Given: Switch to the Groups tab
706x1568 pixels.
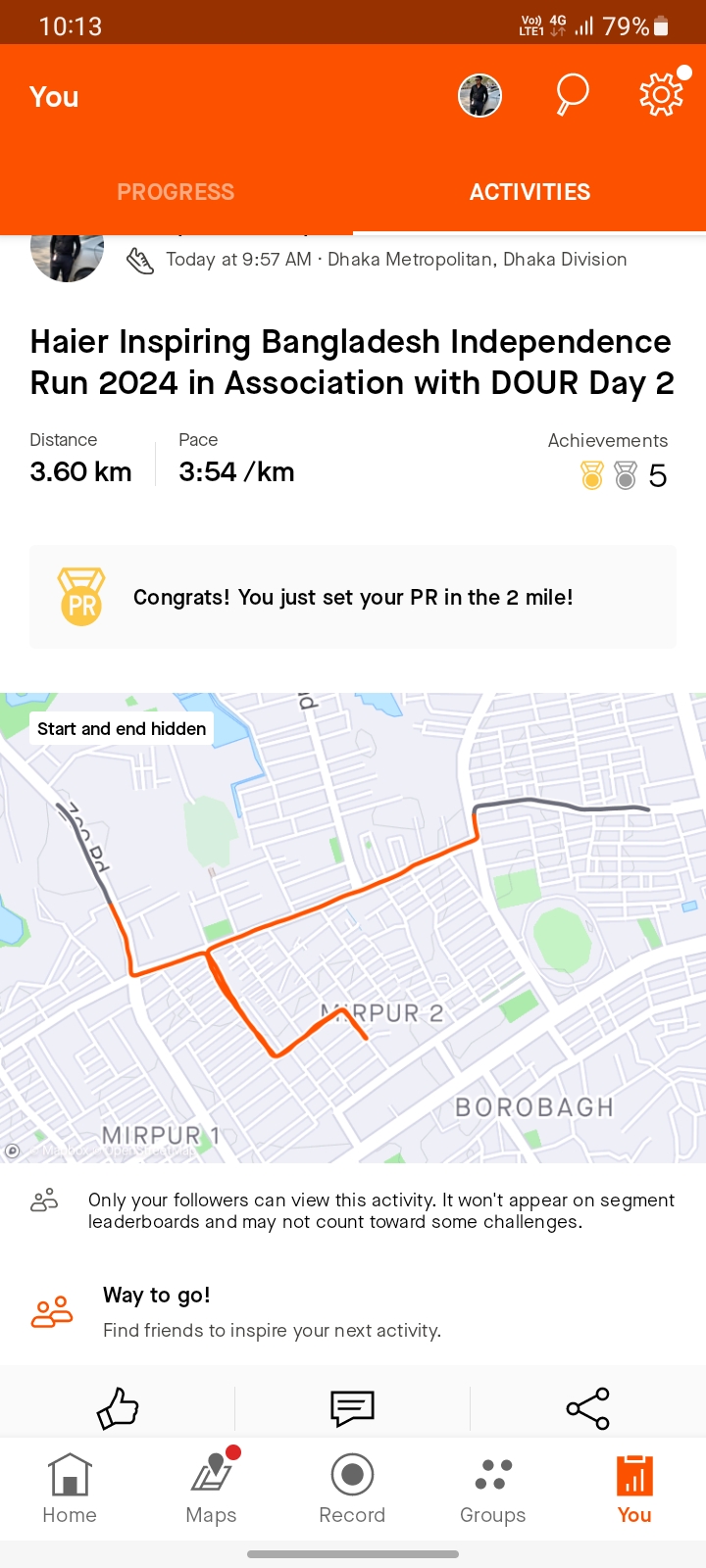Looking at the screenshot, I should click(493, 1489).
